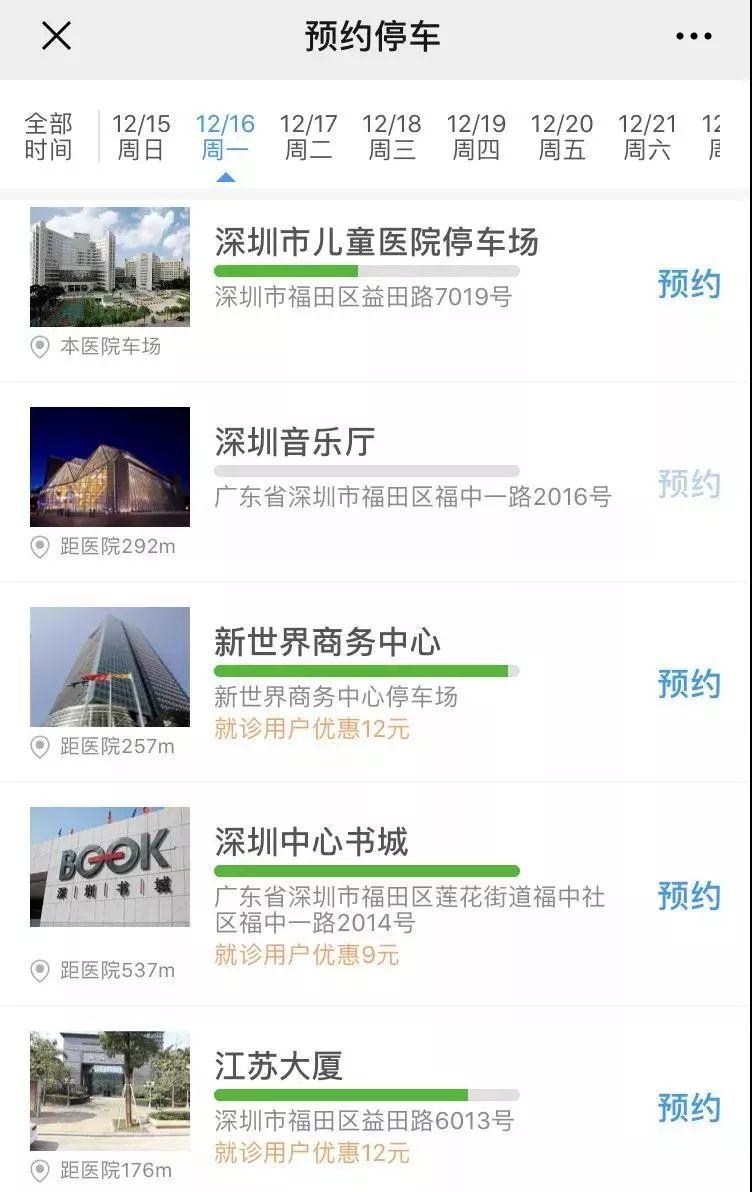752x1192 pixels.
Task: View the 新世界商务中心 listing details
Action: click(327, 642)
